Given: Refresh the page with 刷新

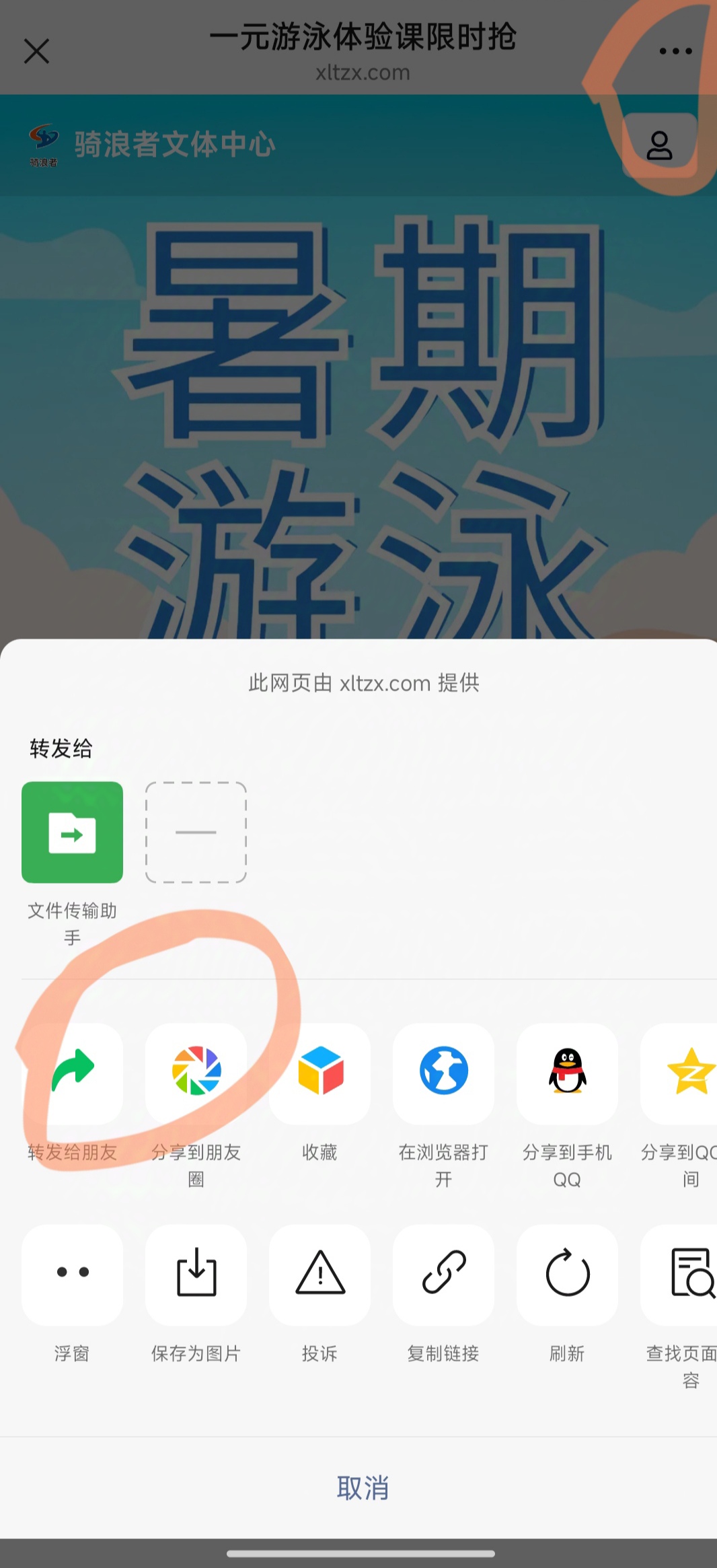Looking at the screenshot, I should pos(567,1275).
